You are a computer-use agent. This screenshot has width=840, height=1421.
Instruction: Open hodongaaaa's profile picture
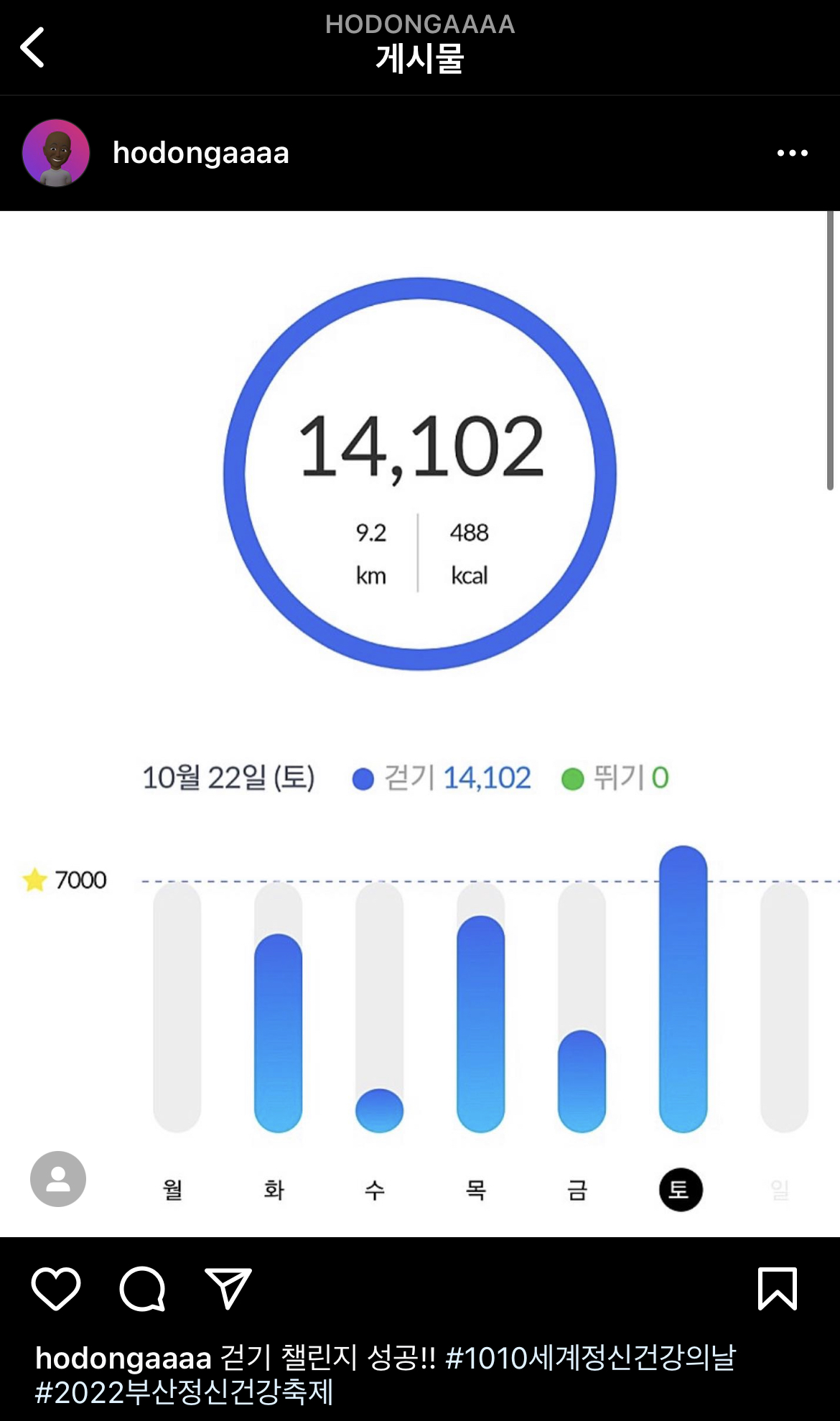[56, 153]
